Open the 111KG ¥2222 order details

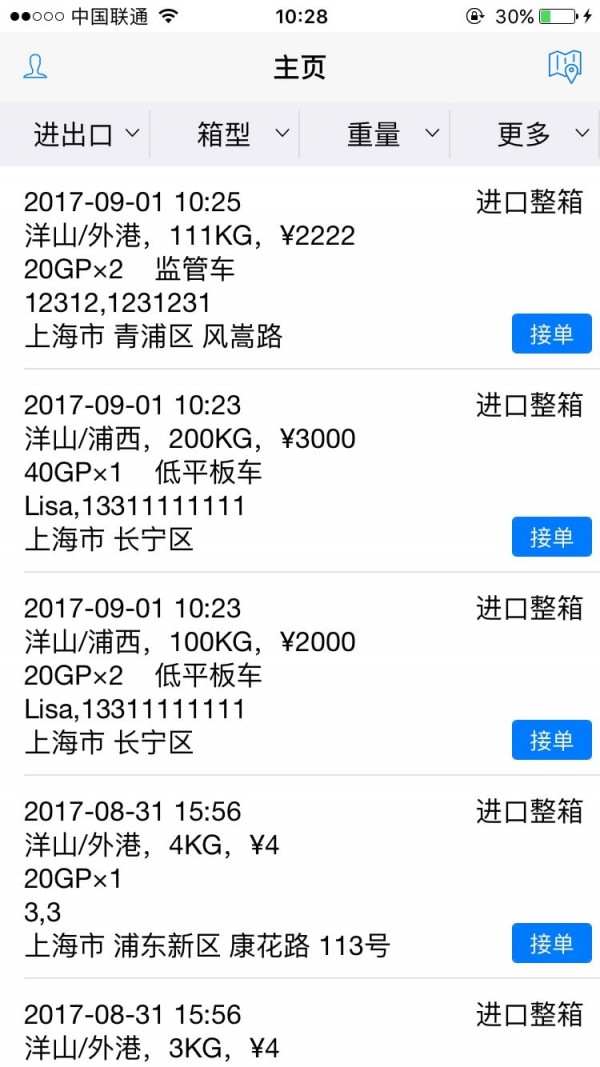(250, 268)
